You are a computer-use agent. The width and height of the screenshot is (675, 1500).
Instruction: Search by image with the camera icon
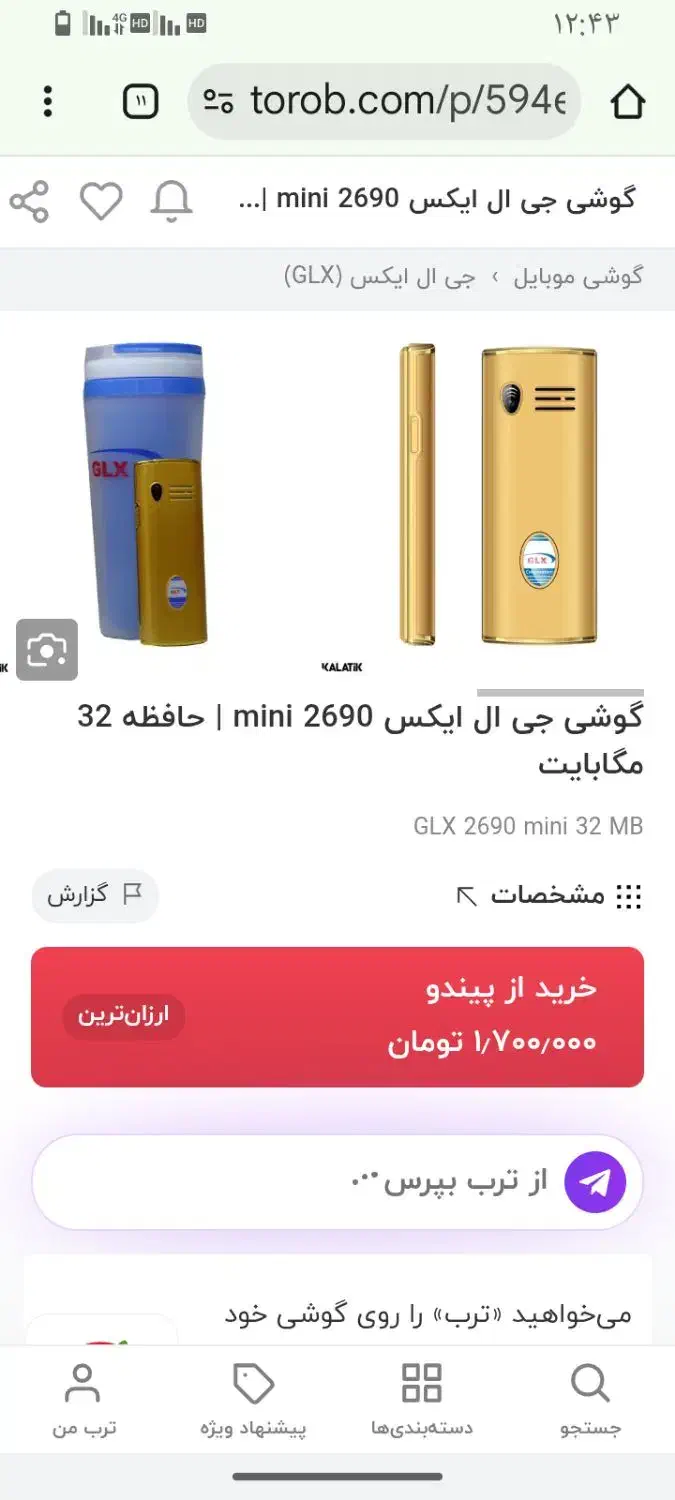pyautogui.click(x=46, y=651)
